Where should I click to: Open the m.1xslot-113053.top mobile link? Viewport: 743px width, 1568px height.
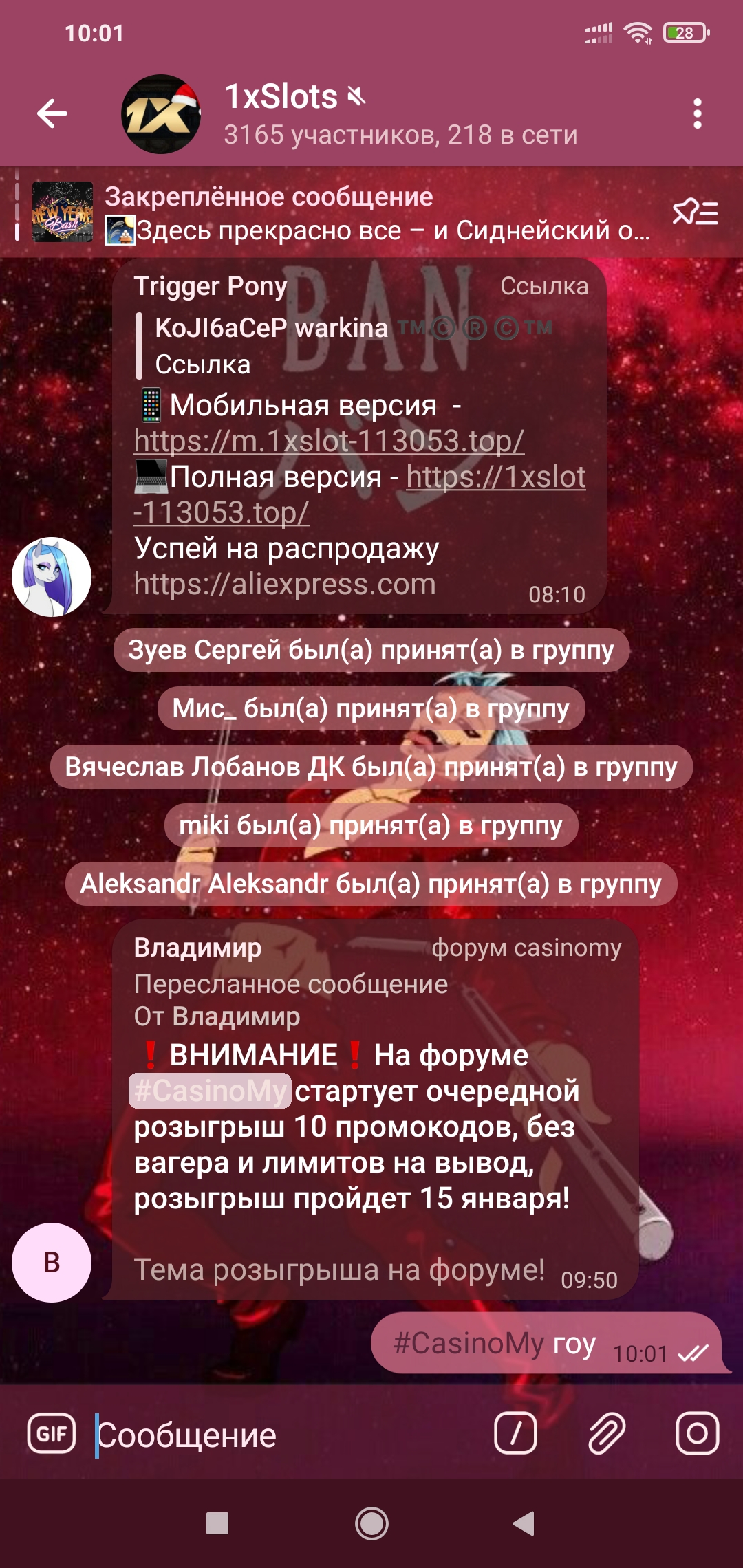pos(329,441)
